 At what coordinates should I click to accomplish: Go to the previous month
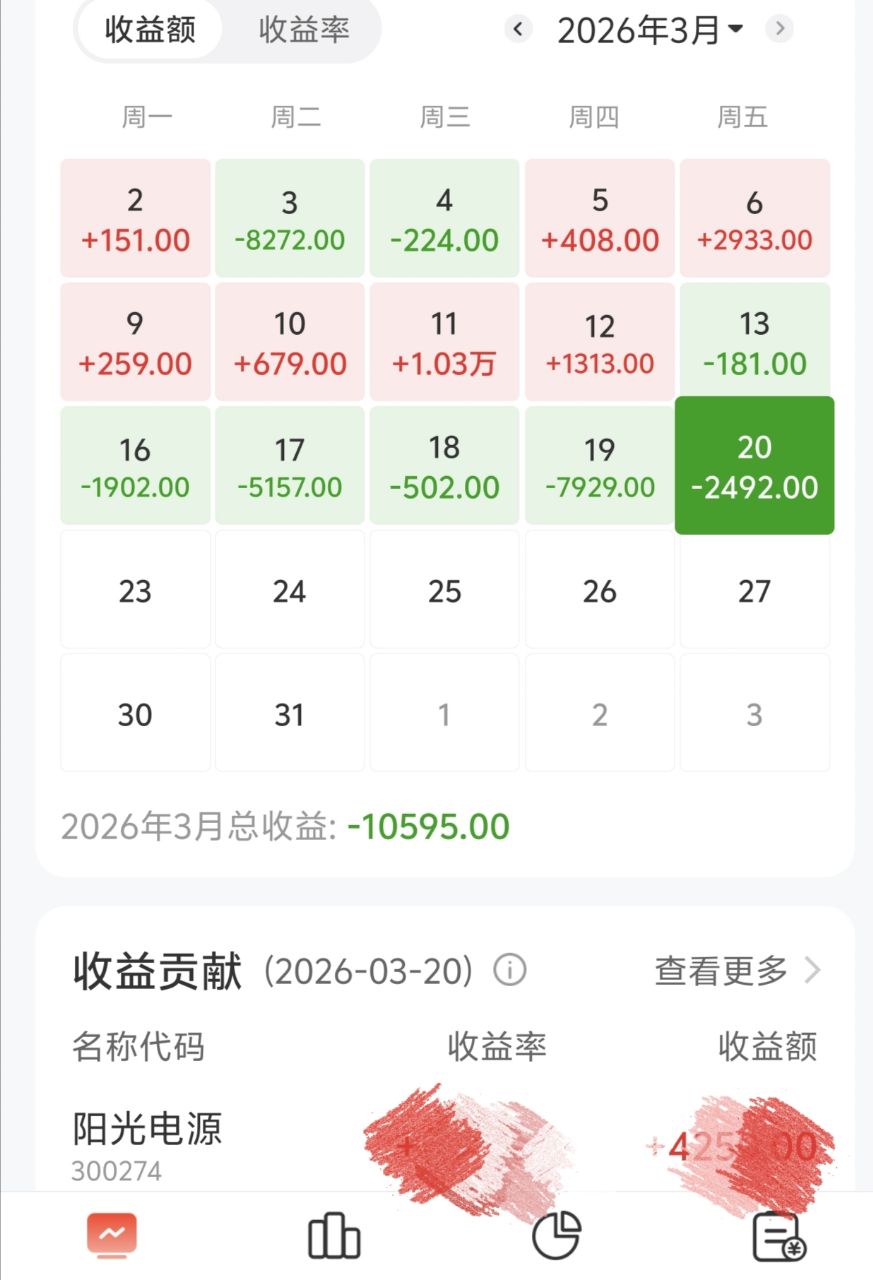pyautogui.click(x=517, y=29)
